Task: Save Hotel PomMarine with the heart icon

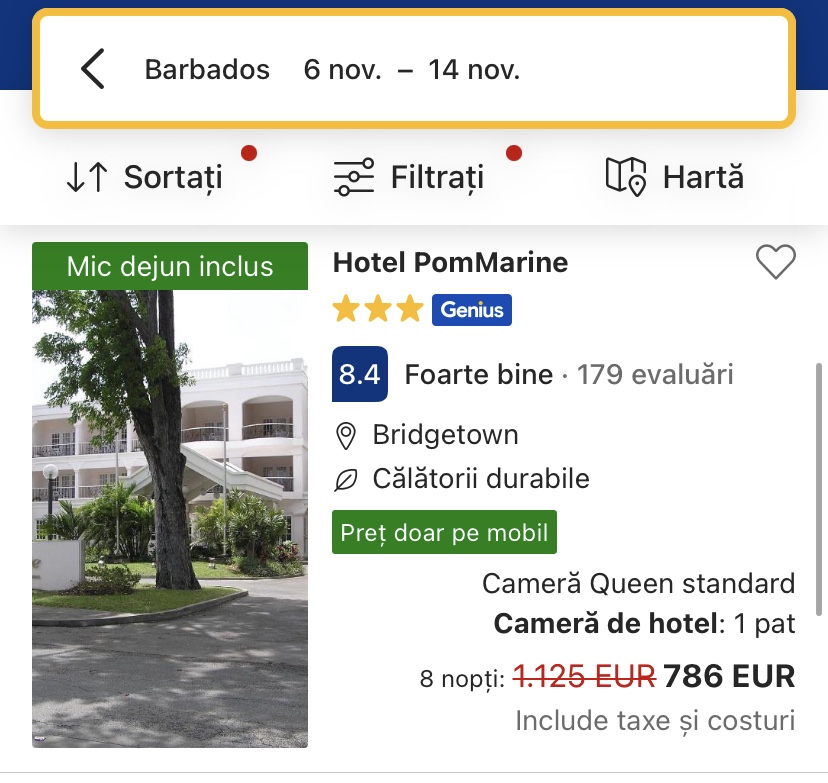Action: tap(775, 263)
